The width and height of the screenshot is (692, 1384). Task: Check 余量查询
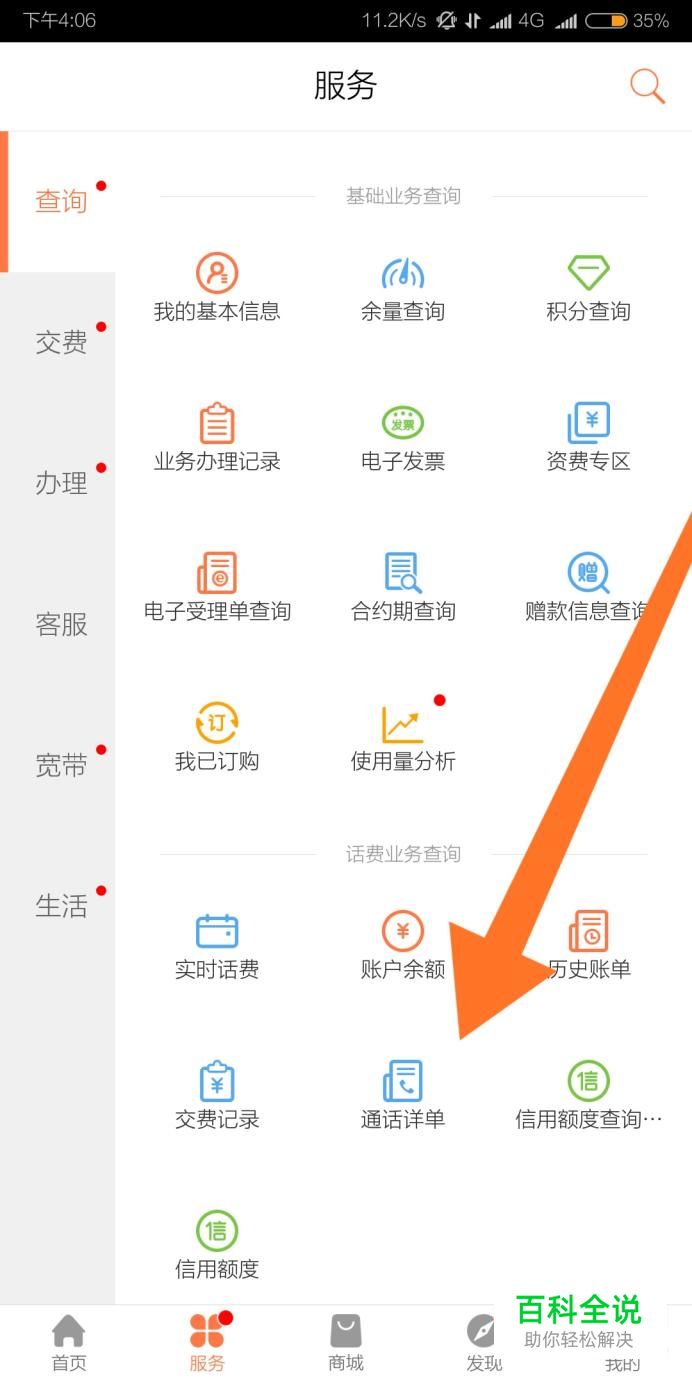tap(403, 288)
